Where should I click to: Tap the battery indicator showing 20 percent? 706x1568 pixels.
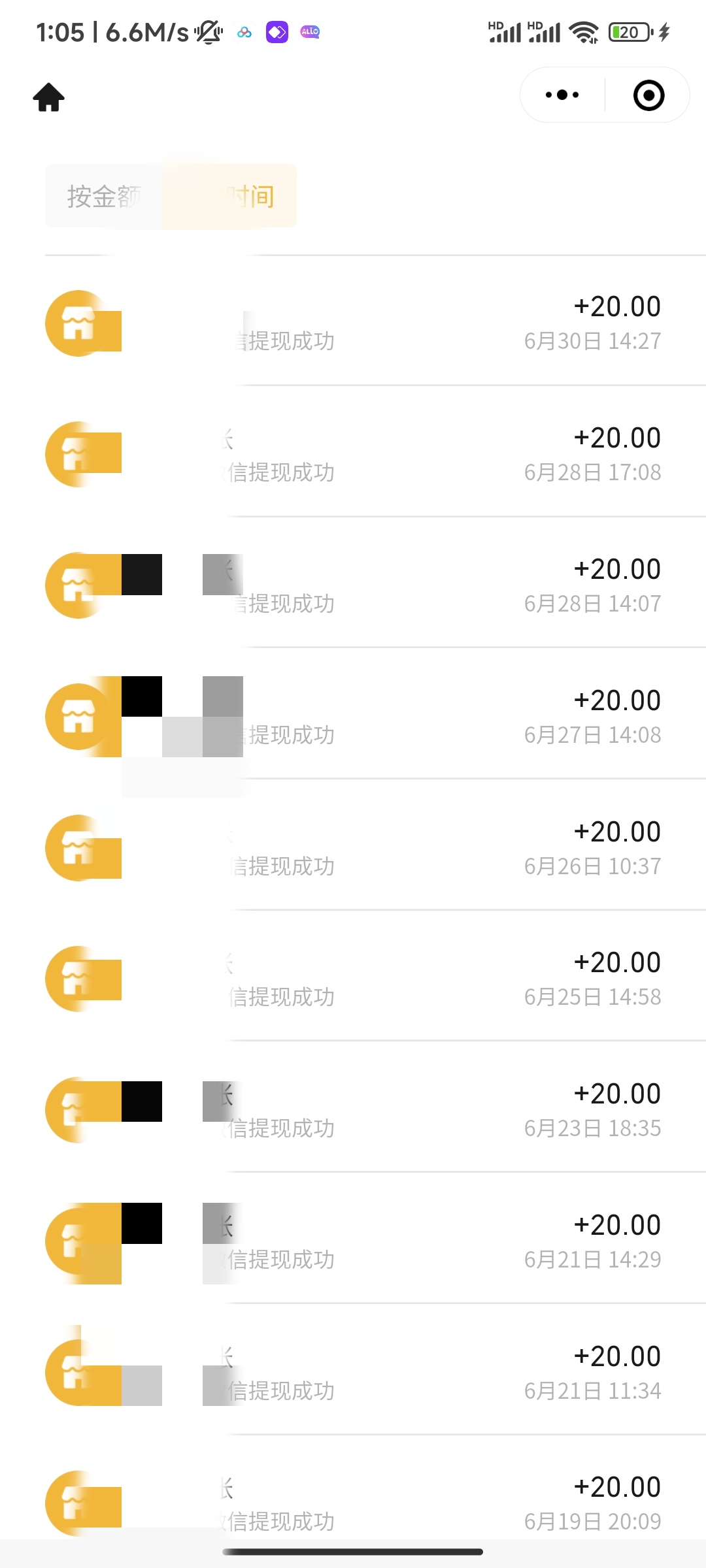tap(628, 31)
